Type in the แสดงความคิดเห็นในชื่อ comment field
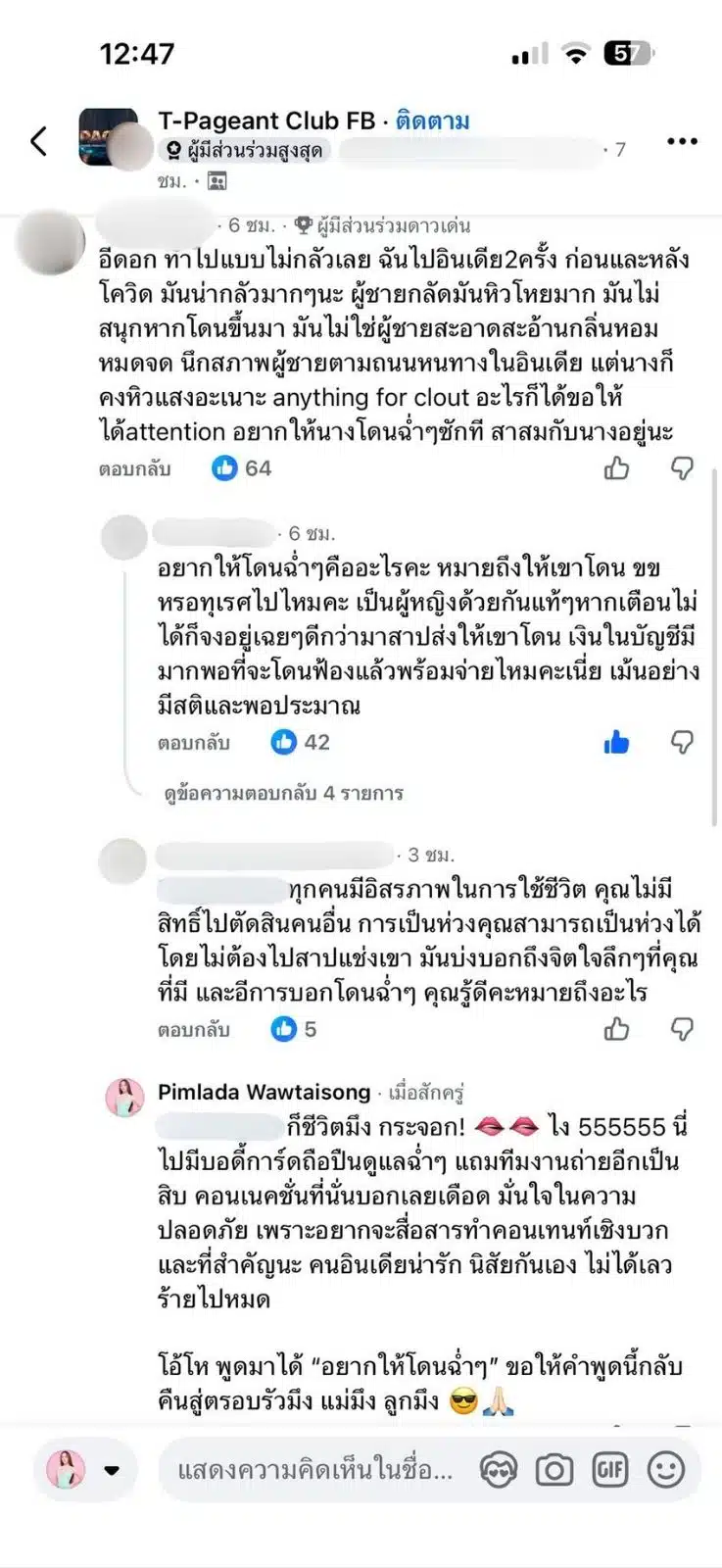 click(x=314, y=1470)
